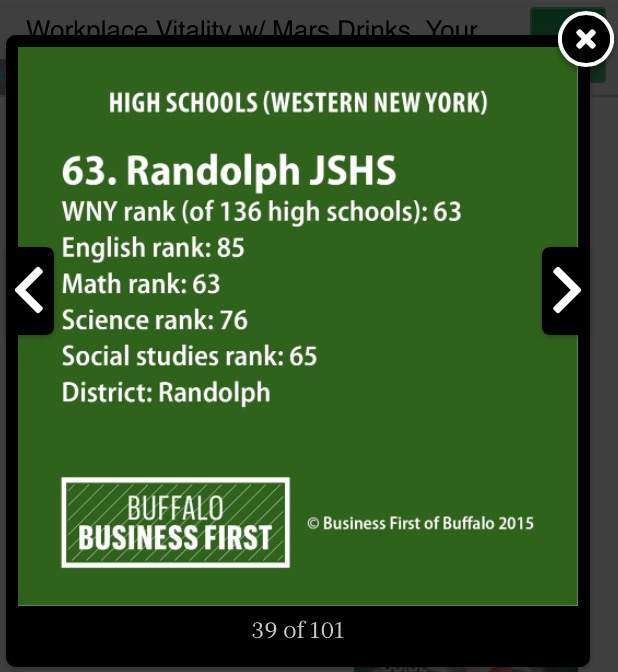Screen dimensions: 618x672
Task: Close the slideshow lightbox
Action: (585, 39)
